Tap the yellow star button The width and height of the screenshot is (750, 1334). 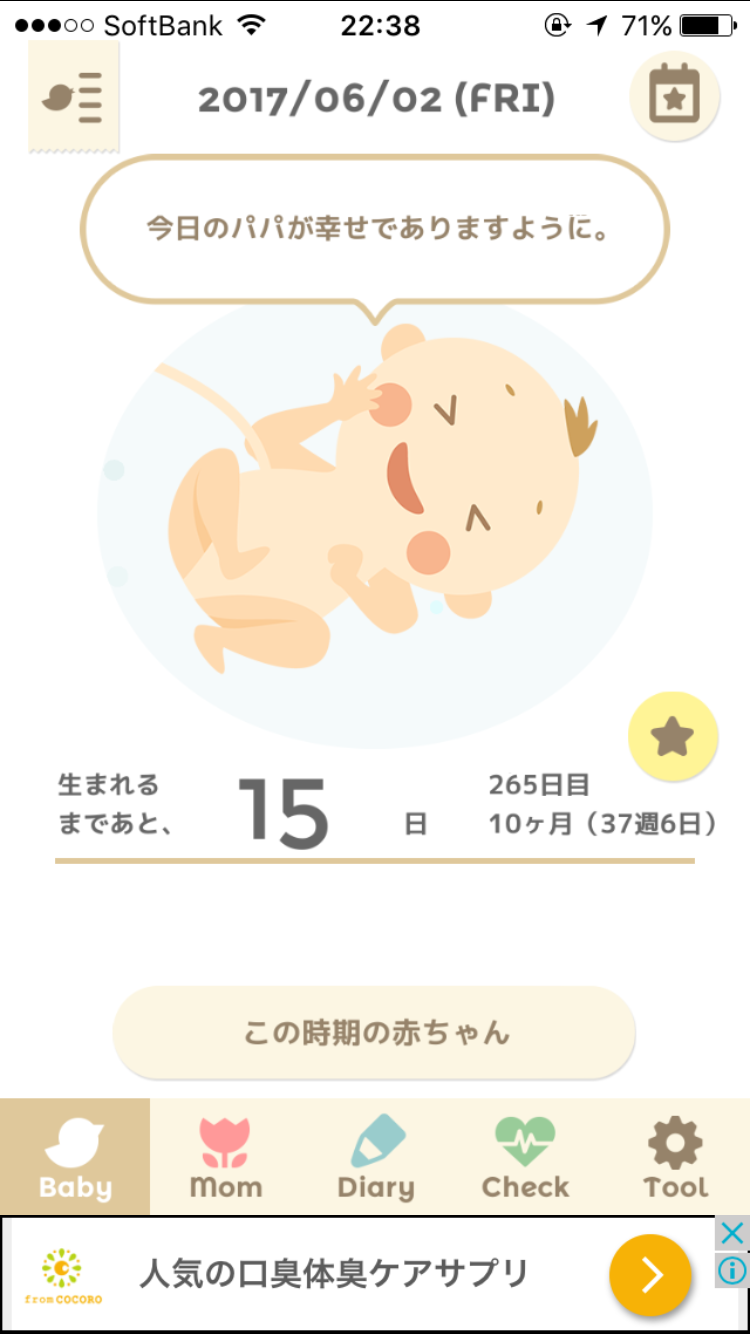(x=673, y=737)
